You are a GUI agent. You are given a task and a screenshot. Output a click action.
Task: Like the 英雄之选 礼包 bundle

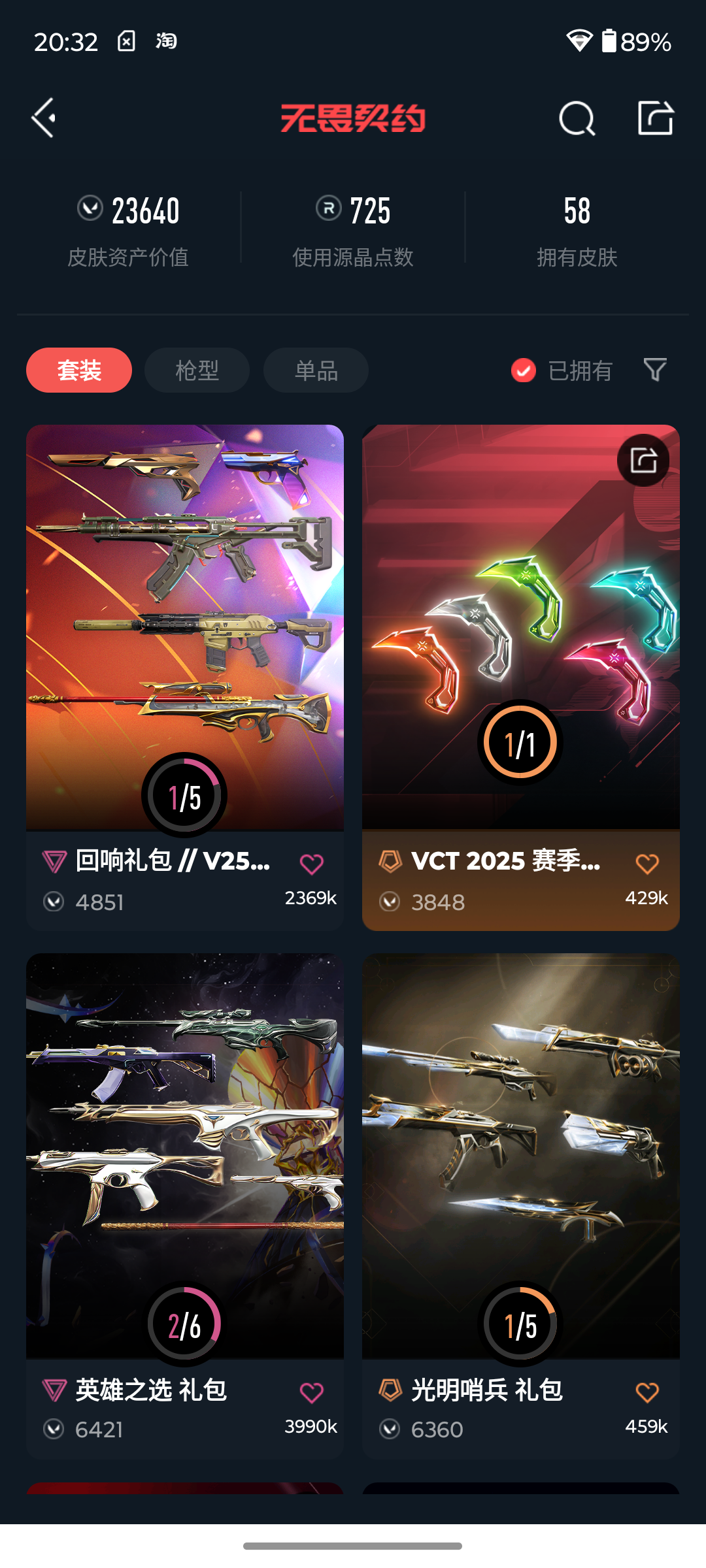[312, 1392]
